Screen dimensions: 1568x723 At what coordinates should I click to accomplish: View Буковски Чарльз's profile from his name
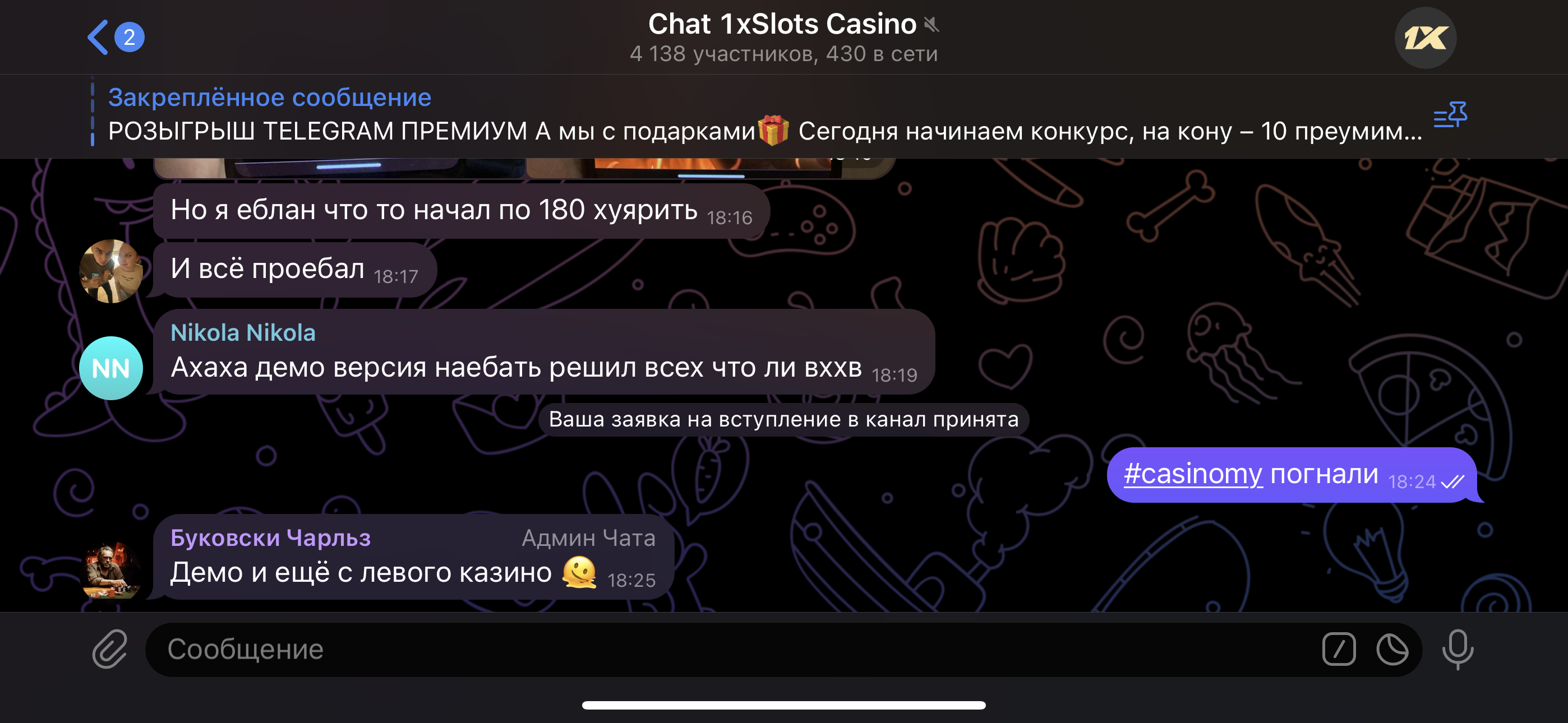(x=270, y=538)
